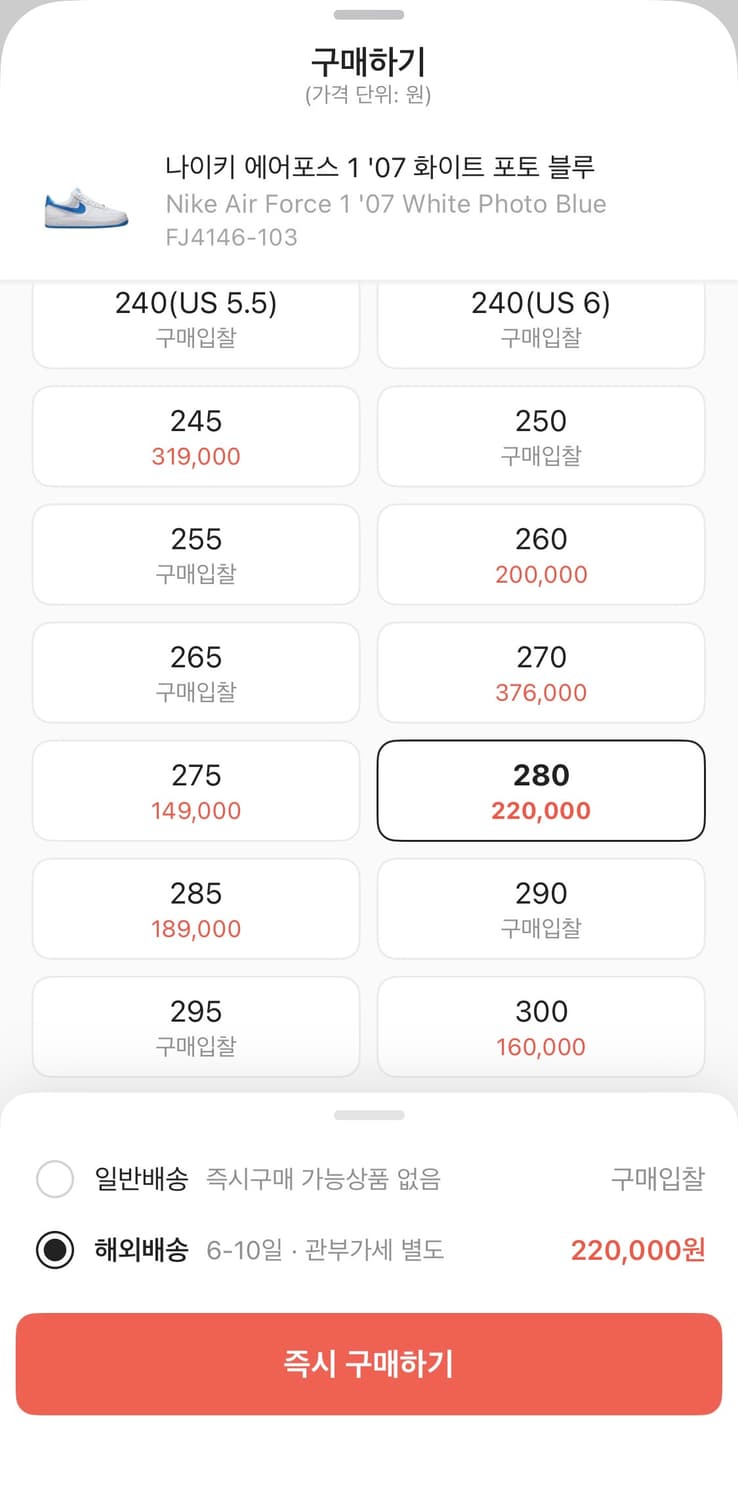Tap the bottom sheet drag handle

[369, 1114]
